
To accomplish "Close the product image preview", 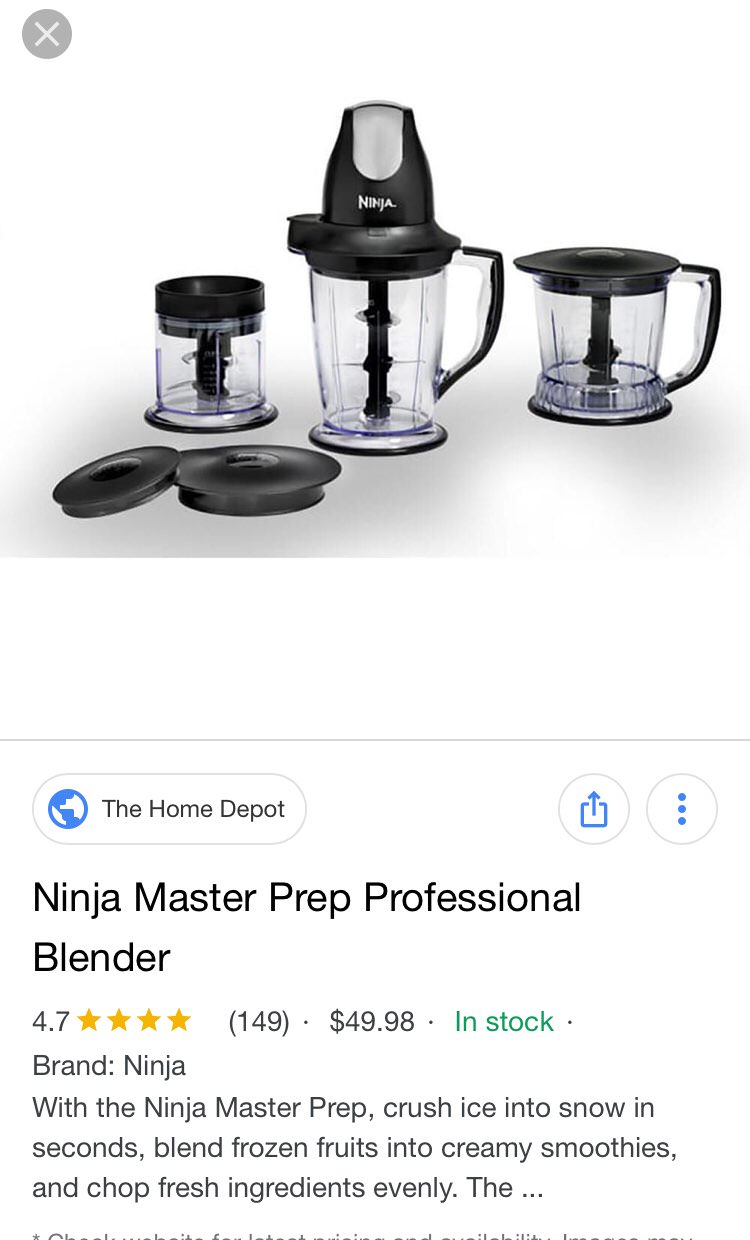I will (x=47, y=35).
